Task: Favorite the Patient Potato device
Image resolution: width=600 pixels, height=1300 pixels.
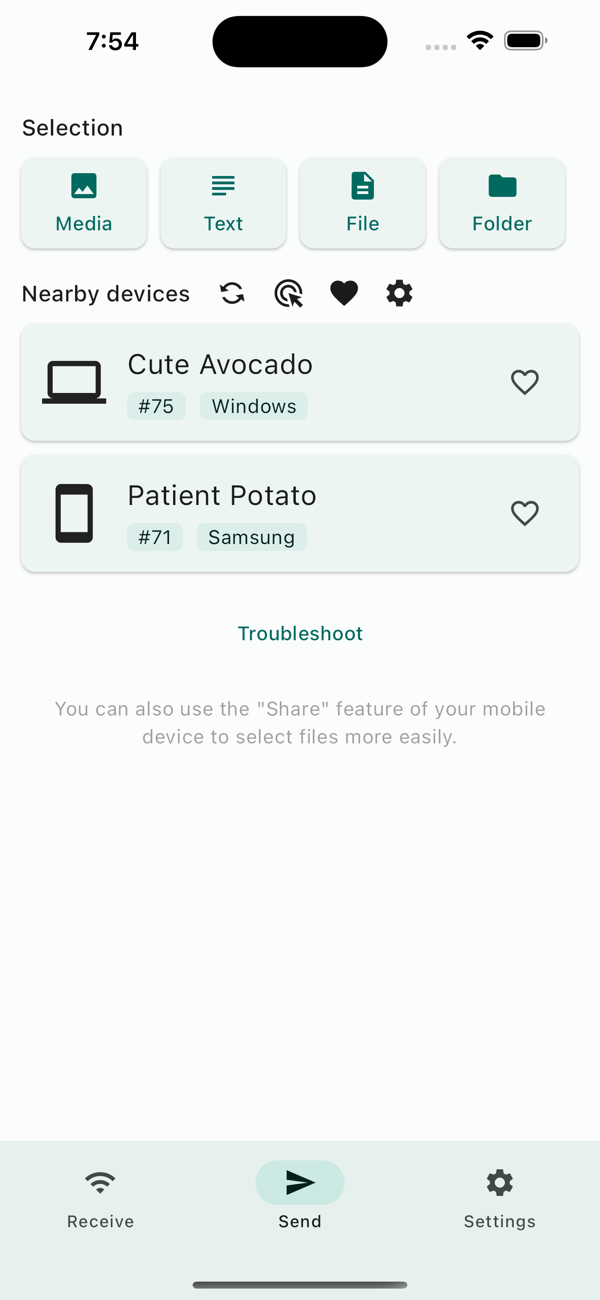Action: coord(525,513)
